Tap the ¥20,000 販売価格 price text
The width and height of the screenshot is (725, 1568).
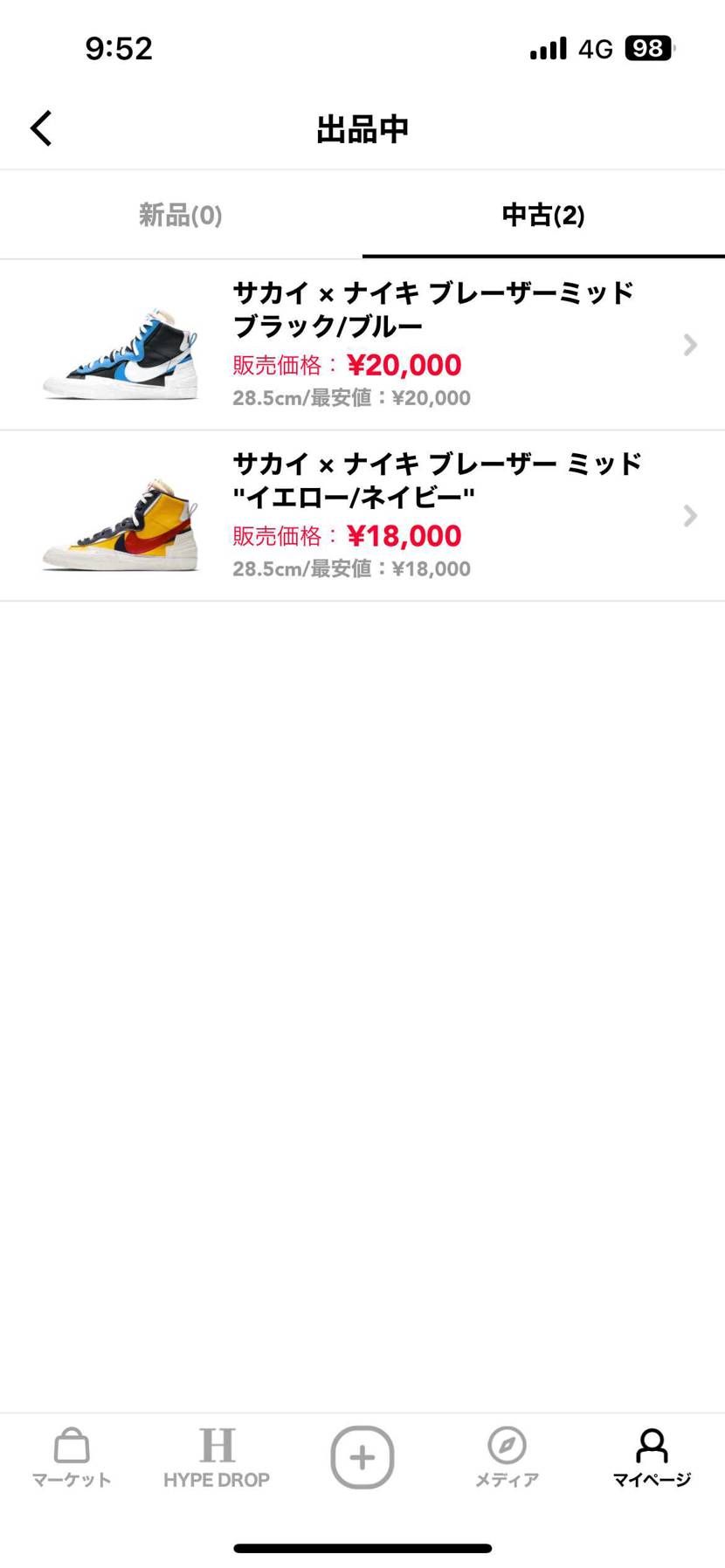[x=403, y=365]
